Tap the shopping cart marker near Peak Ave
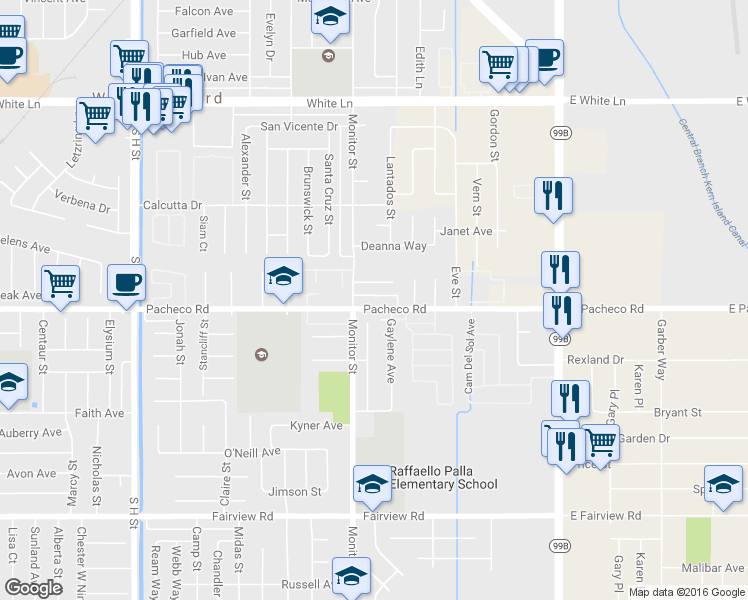The image size is (748, 600). click(61, 287)
